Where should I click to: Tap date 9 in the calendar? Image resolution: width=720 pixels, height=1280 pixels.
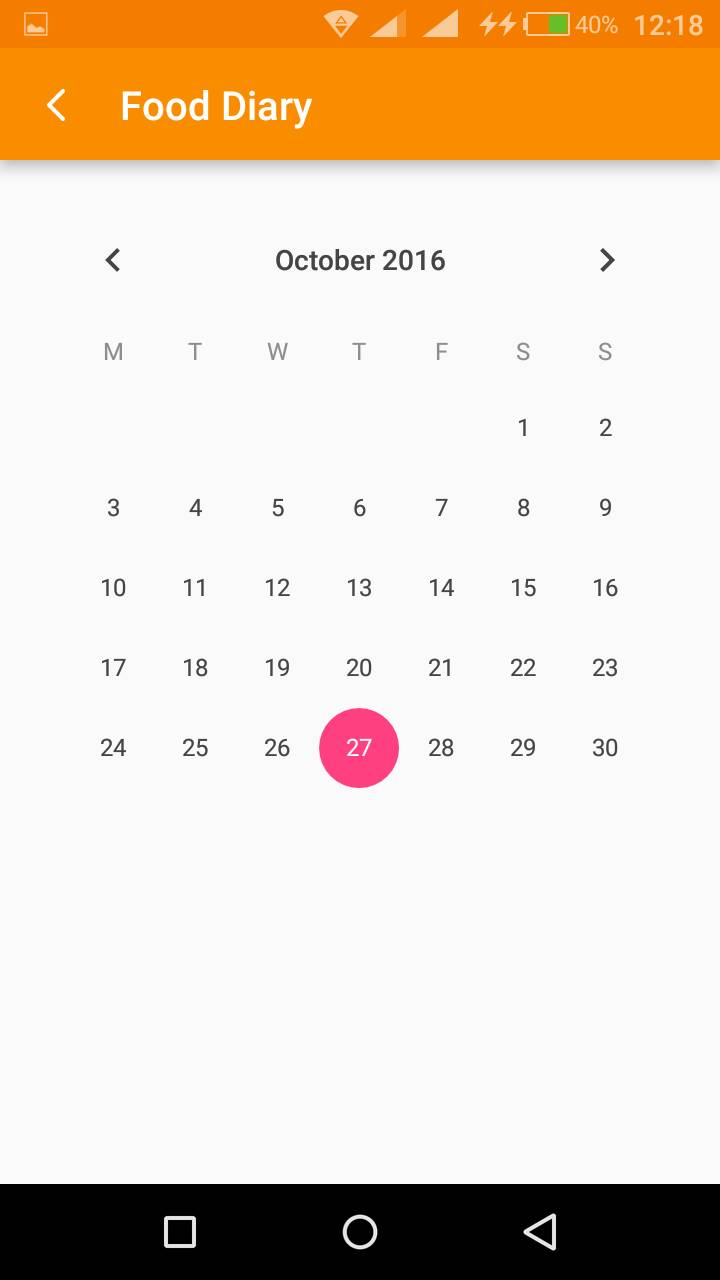605,508
